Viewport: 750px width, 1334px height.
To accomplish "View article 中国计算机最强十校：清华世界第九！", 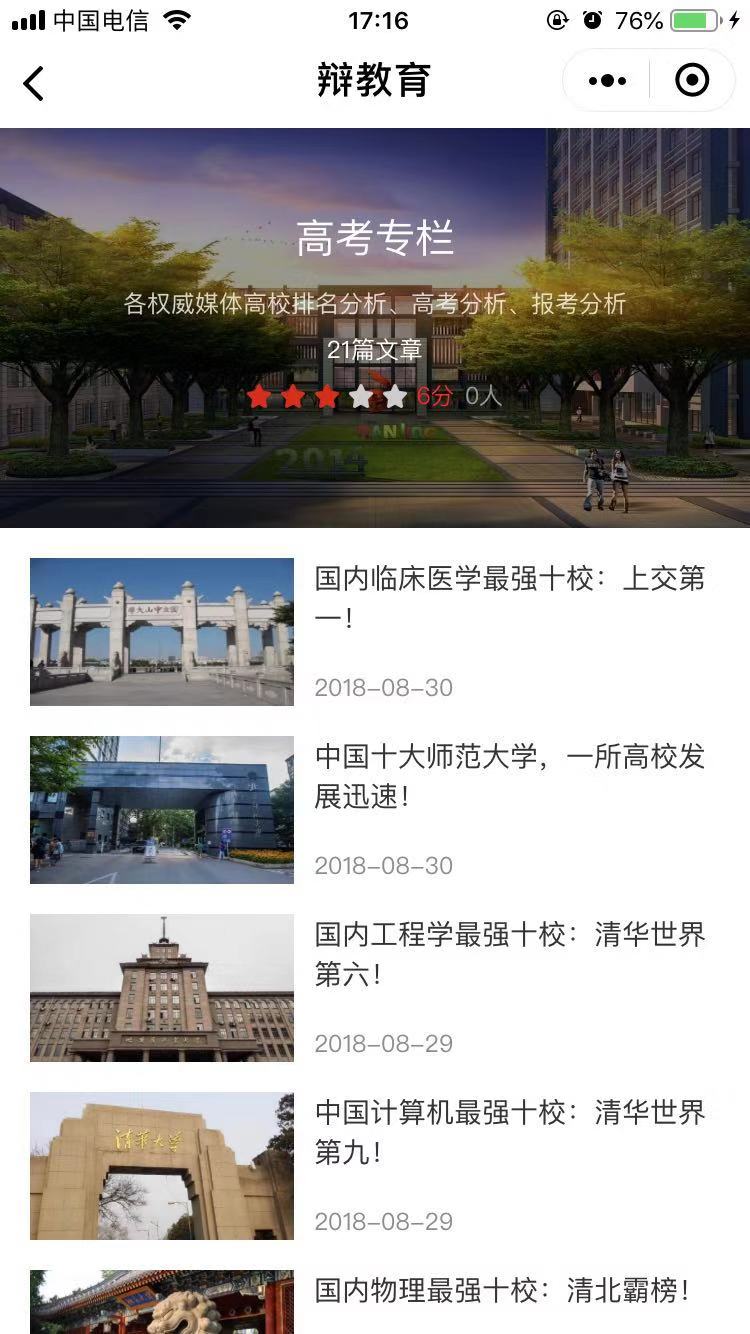I will [x=510, y=1132].
